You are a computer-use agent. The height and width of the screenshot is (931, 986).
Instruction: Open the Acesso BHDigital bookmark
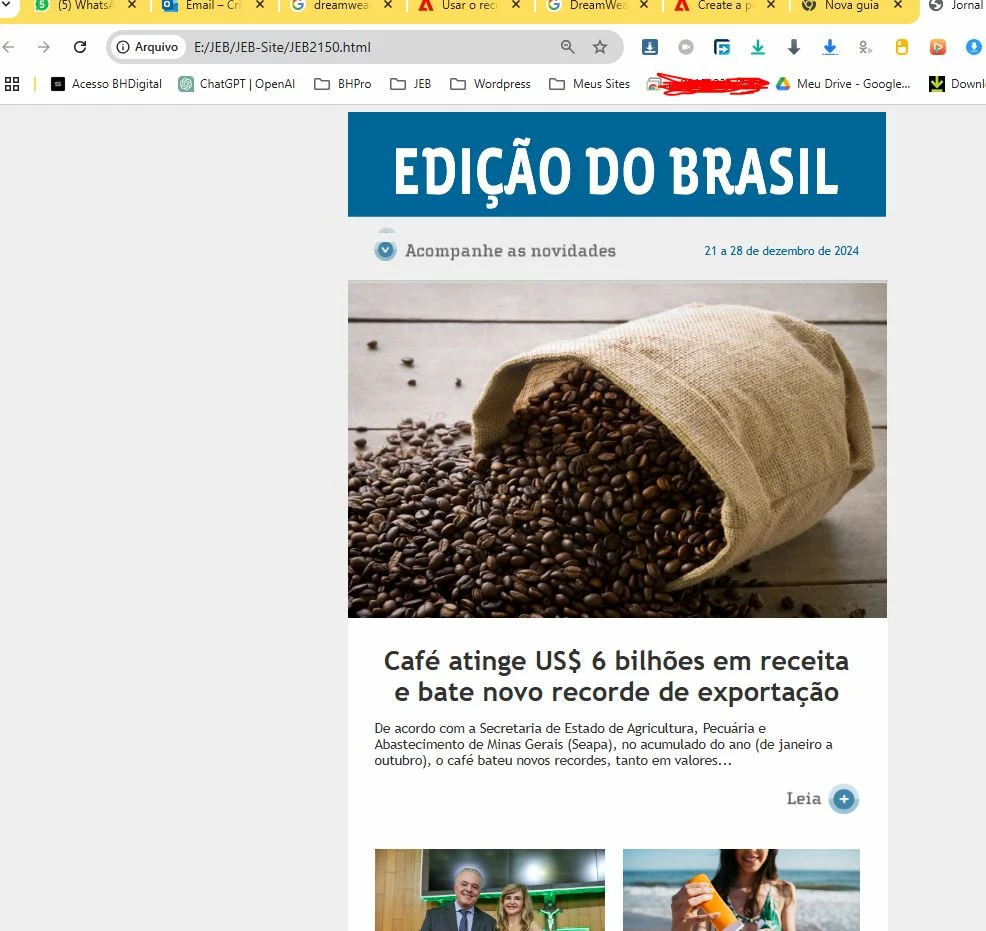tap(107, 84)
